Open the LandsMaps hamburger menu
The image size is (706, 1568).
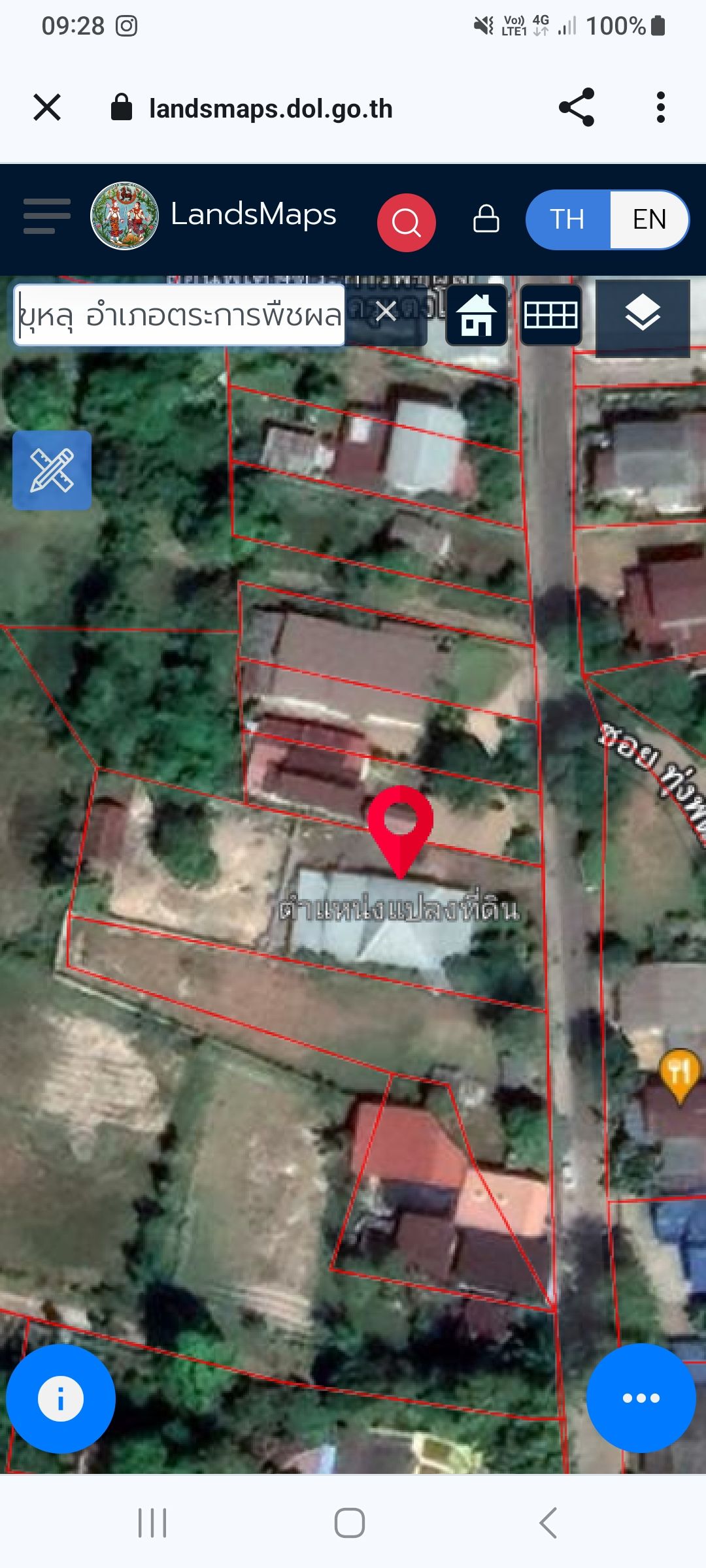coord(47,216)
